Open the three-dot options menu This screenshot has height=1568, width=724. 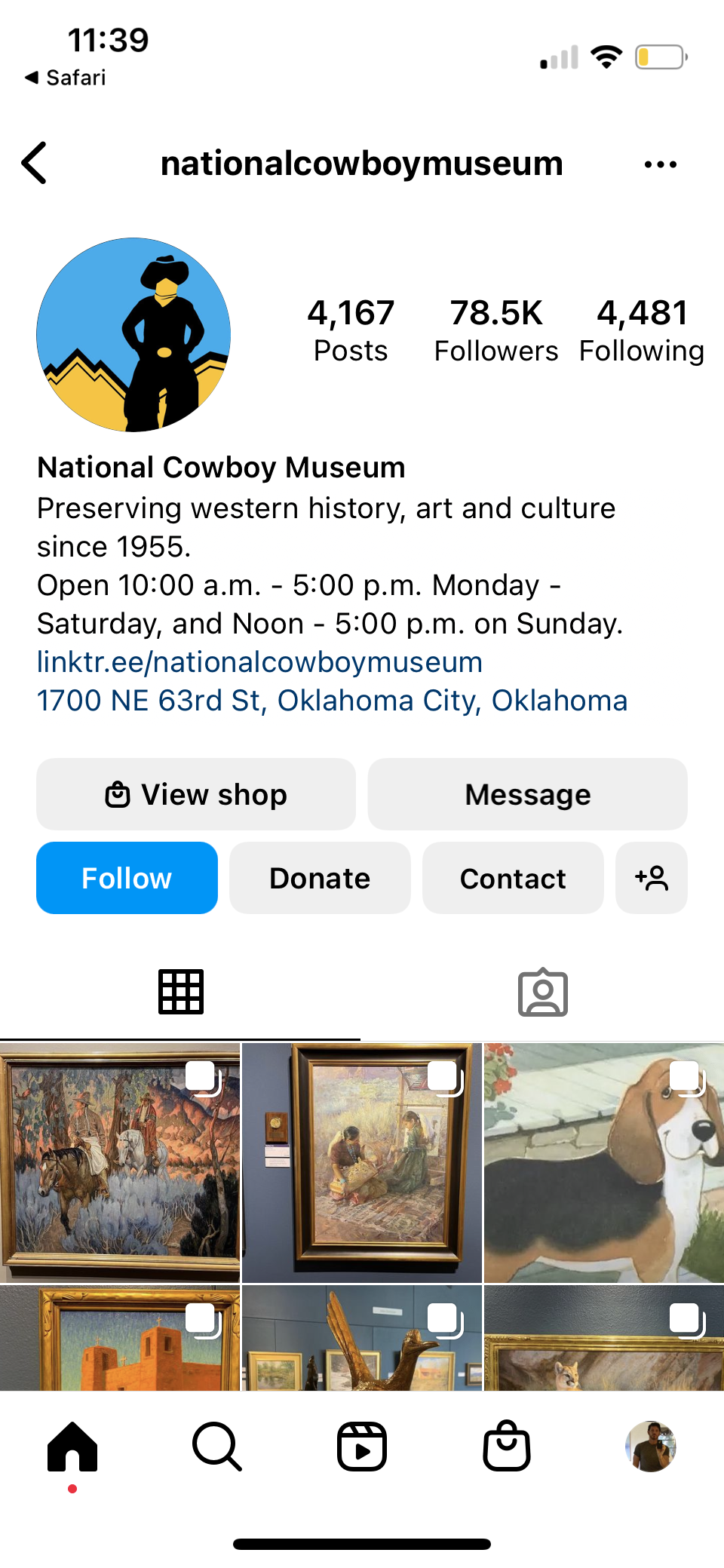coord(660,164)
